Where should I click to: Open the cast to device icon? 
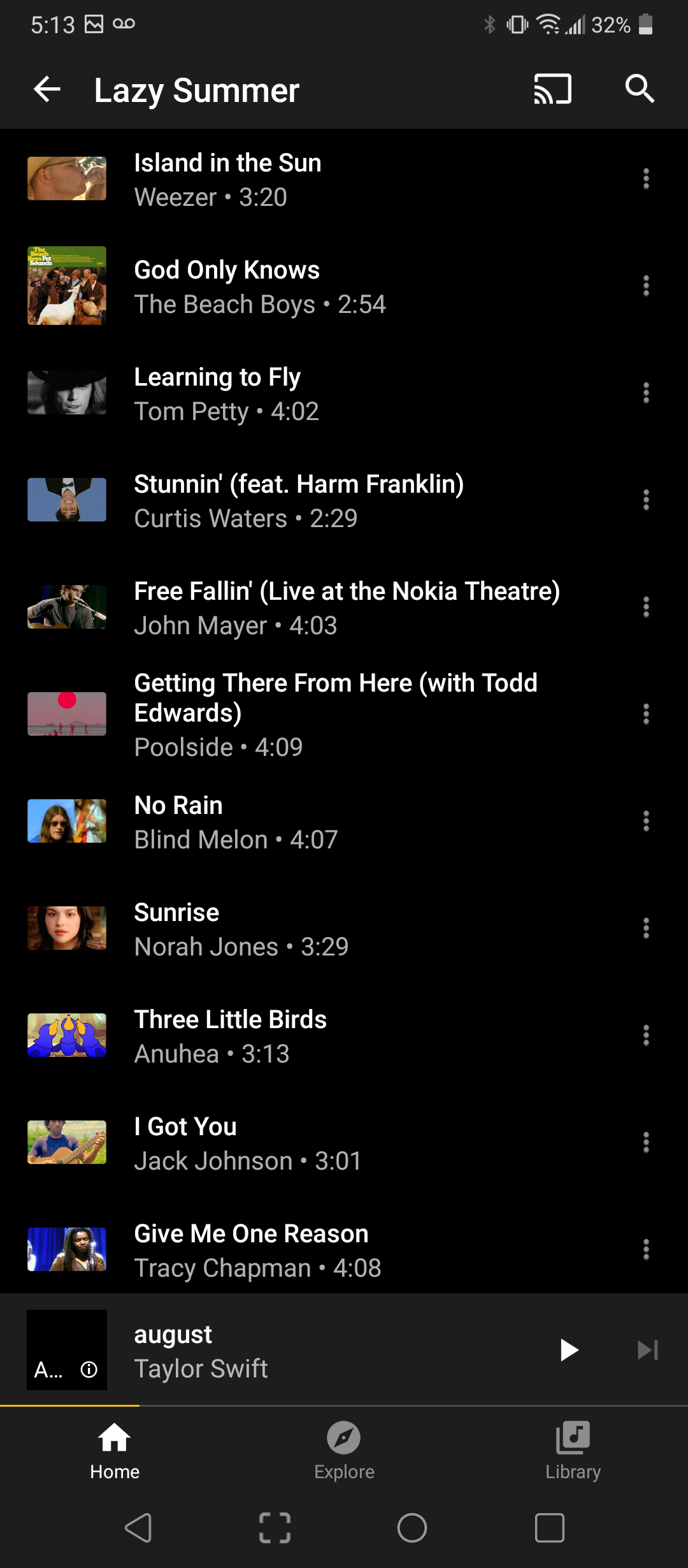point(552,89)
